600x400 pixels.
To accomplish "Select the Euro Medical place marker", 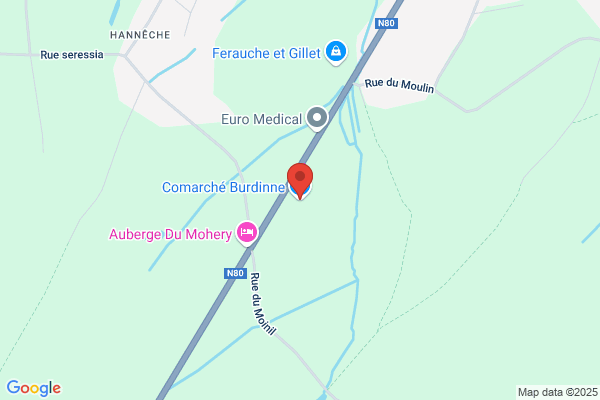I will (317, 118).
